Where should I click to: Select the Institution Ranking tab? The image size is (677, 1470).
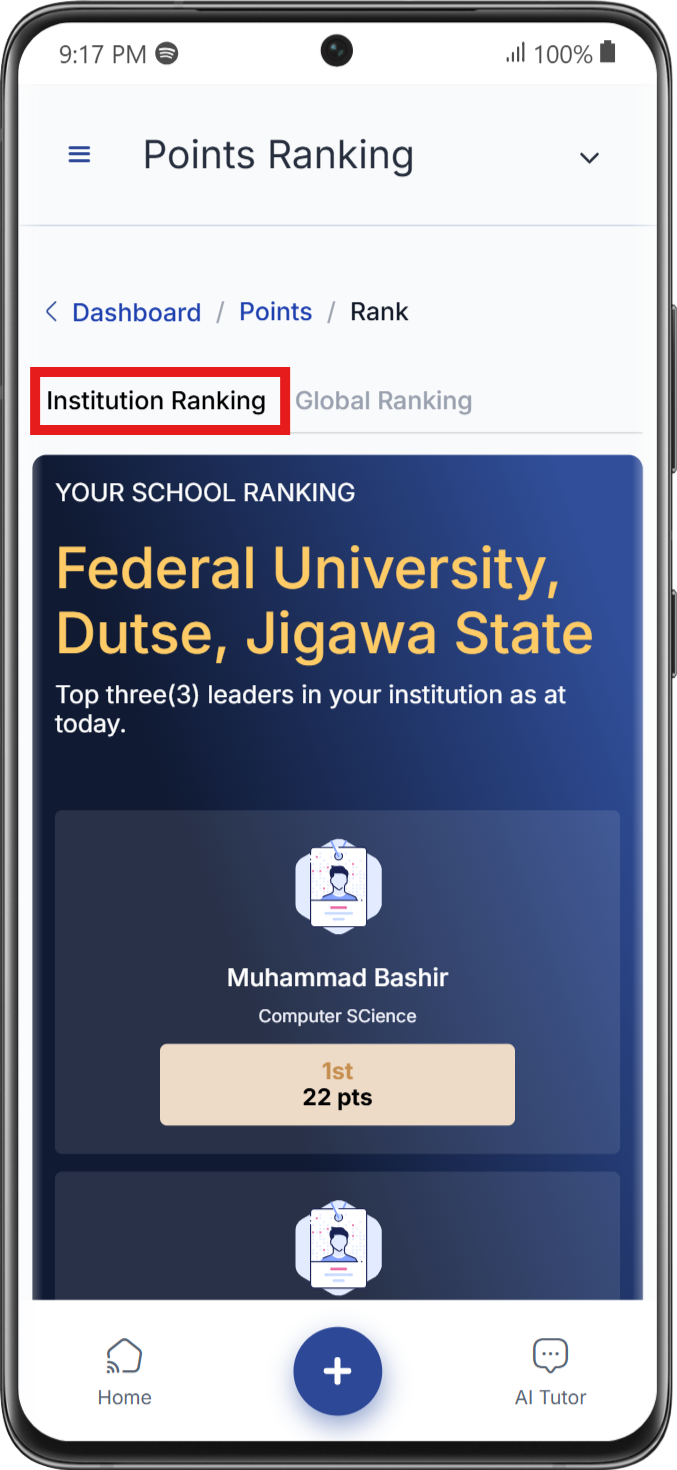tap(157, 401)
